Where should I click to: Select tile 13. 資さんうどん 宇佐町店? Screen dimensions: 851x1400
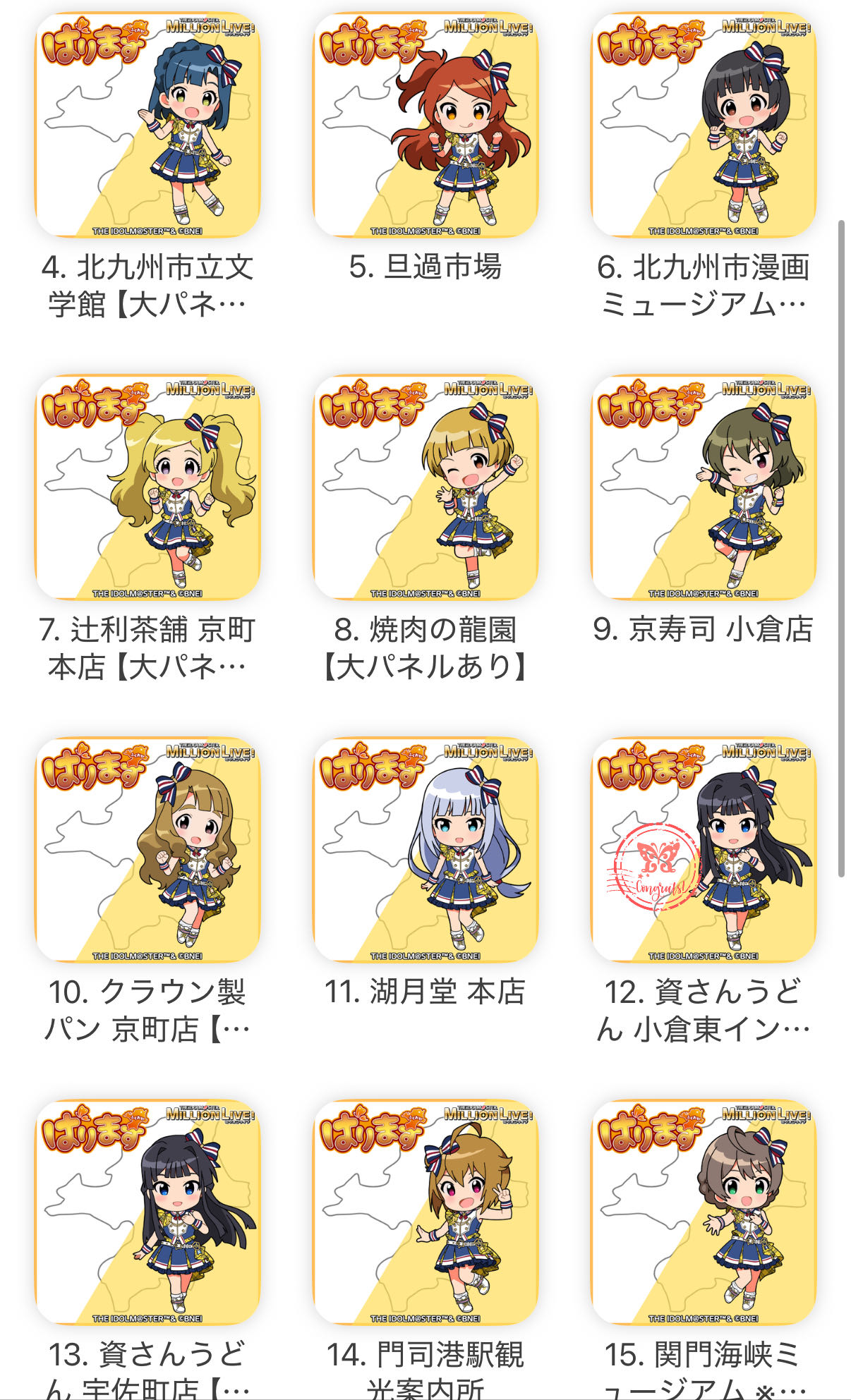click(x=147, y=1213)
